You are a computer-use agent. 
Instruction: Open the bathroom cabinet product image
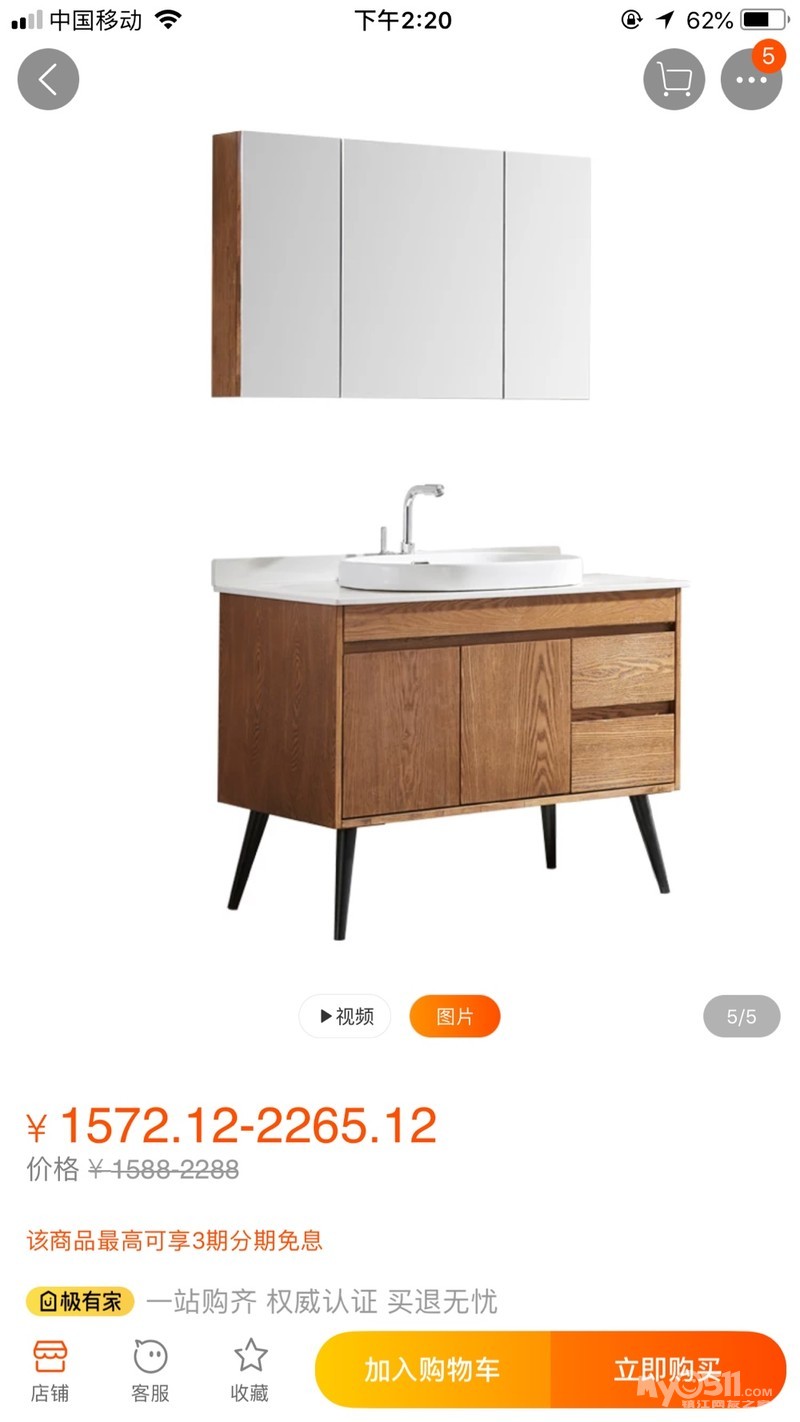point(448,535)
